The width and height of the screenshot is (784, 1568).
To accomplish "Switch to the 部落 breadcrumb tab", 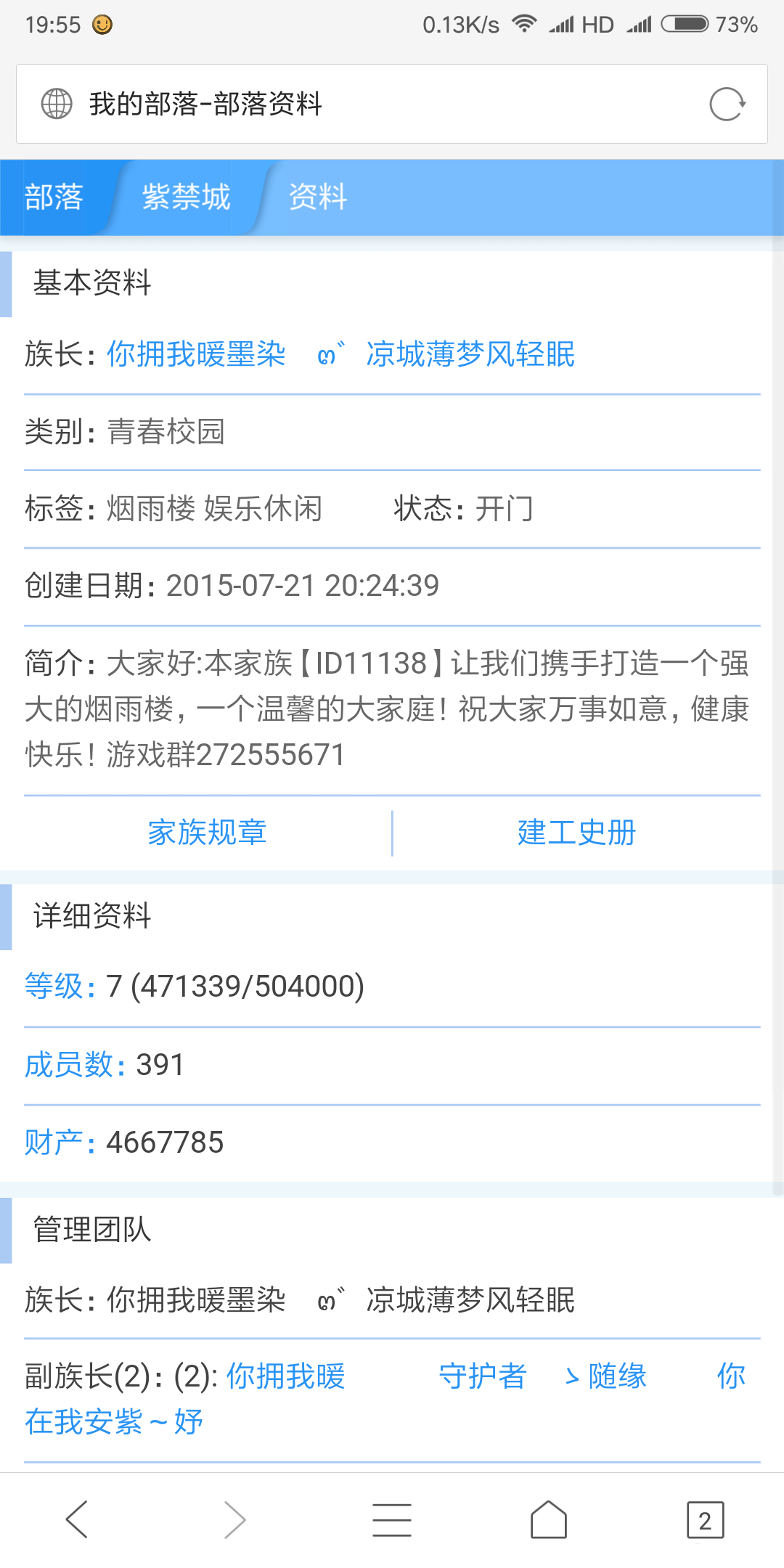I will (x=54, y=197).
